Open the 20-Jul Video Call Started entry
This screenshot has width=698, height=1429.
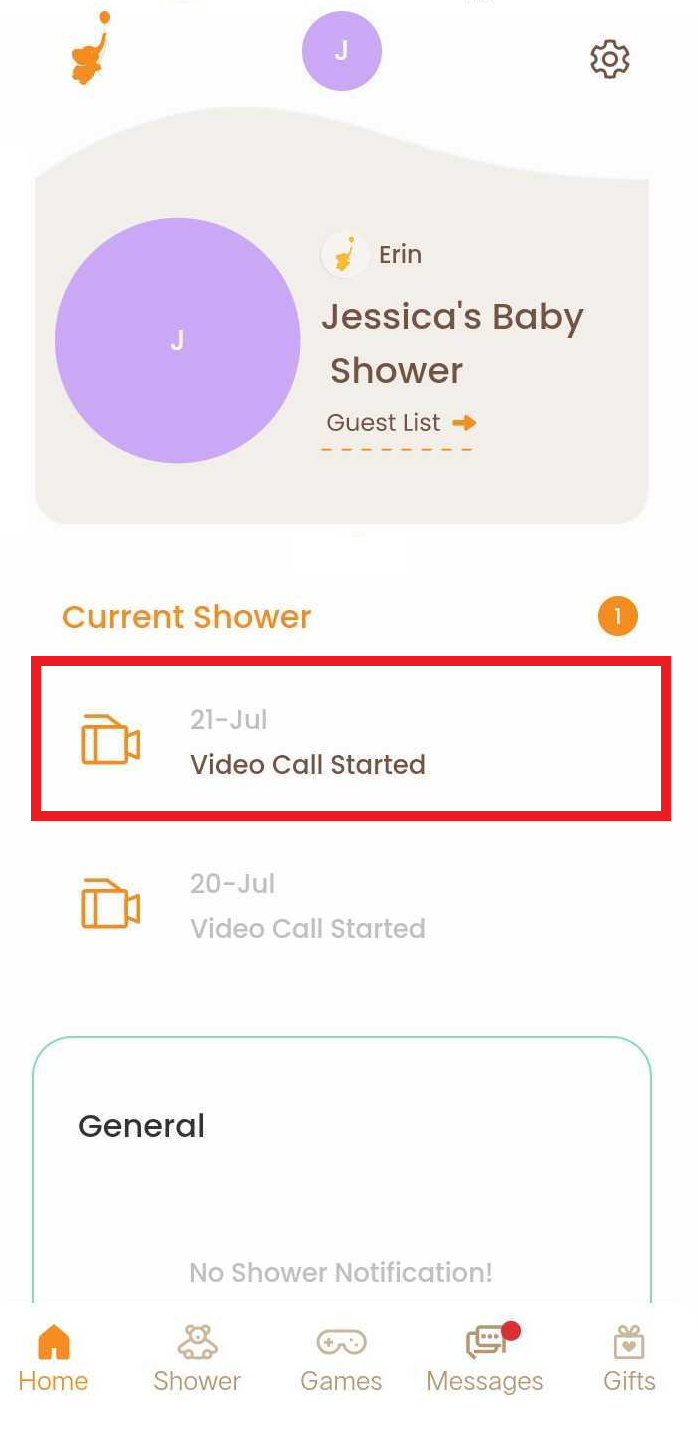coord(350,906)
